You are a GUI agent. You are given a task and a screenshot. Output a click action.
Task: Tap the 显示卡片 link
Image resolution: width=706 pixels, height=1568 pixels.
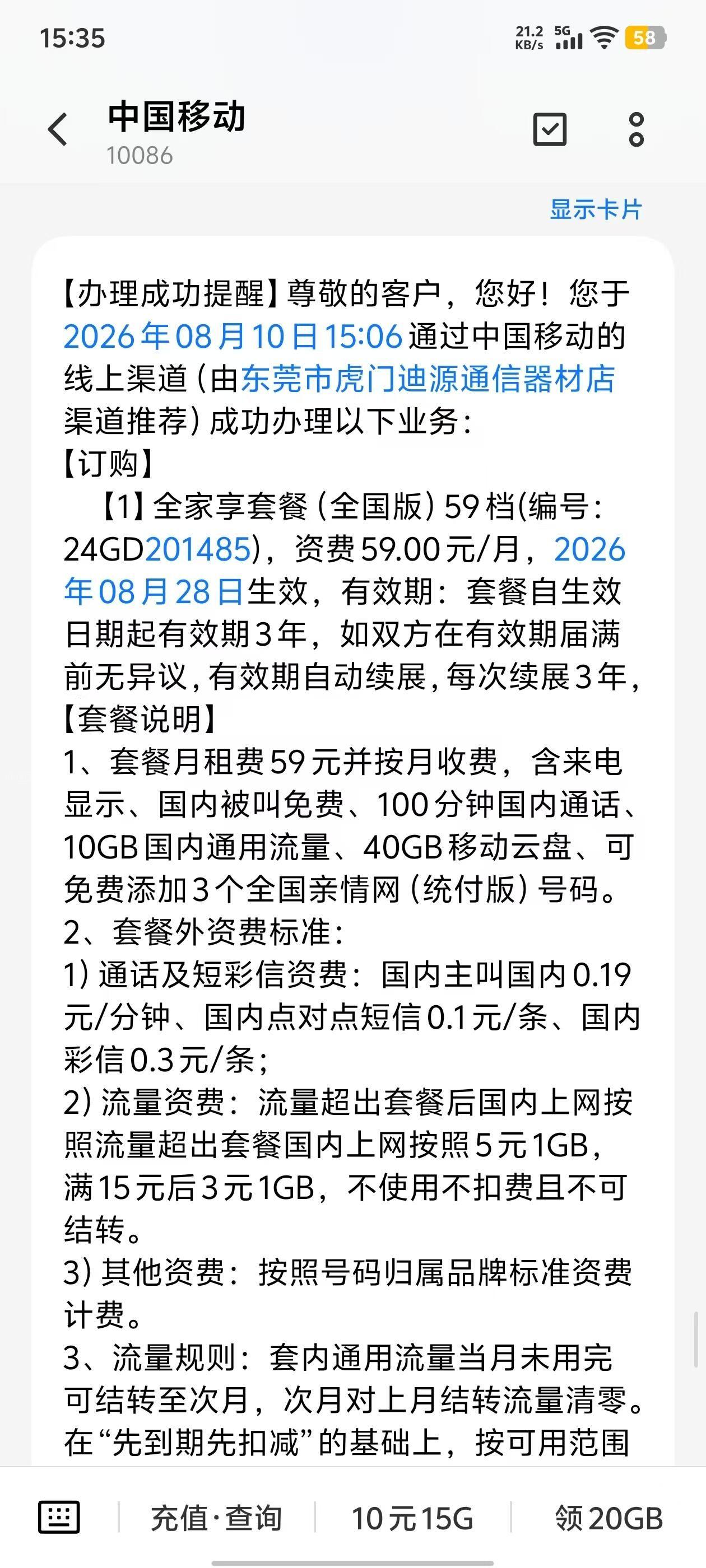596,209
